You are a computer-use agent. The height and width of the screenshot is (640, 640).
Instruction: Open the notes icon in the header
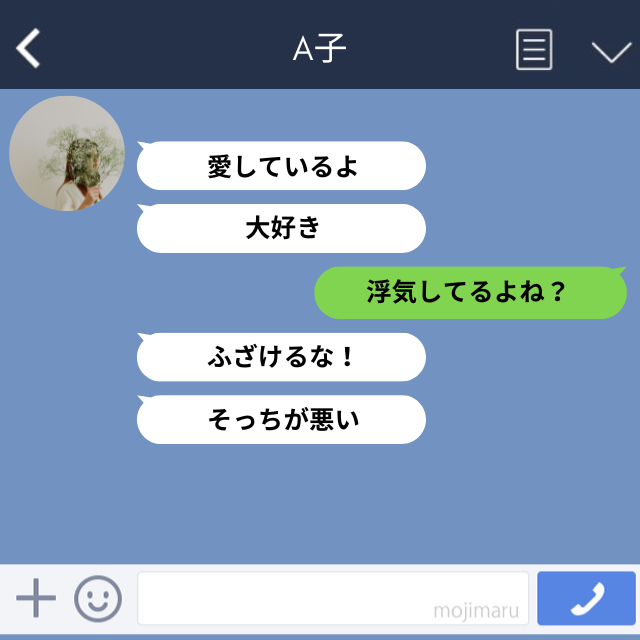[534, 49]
